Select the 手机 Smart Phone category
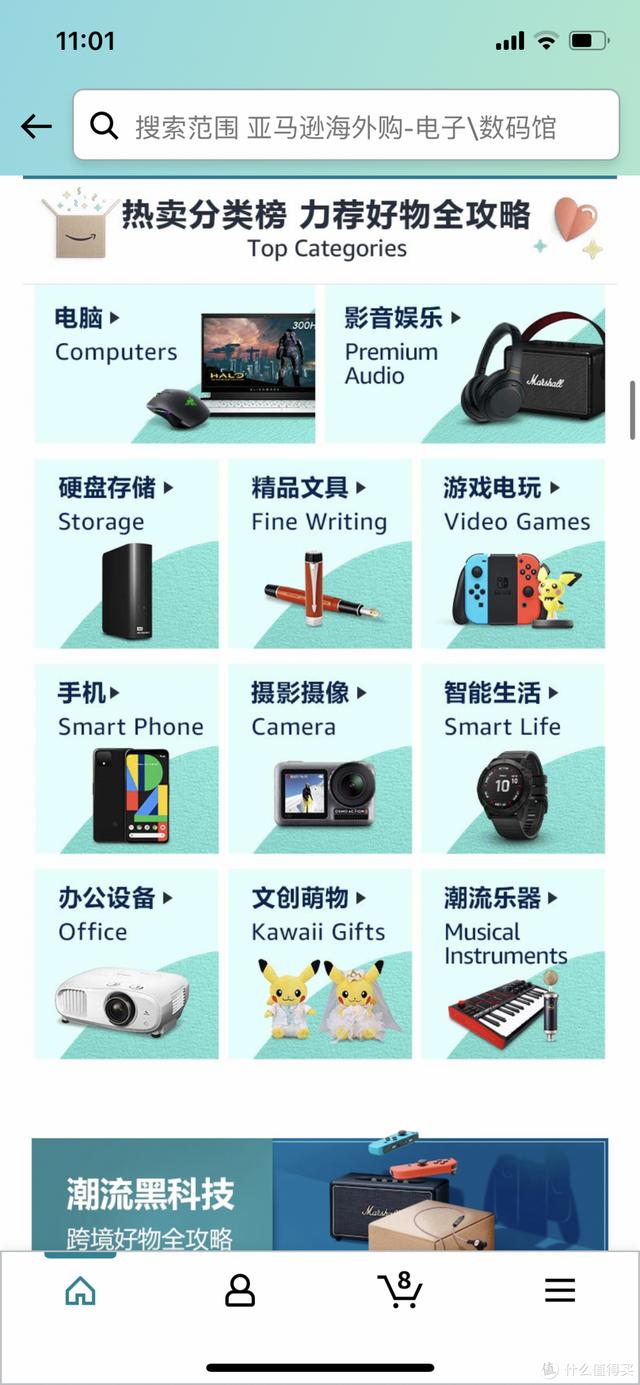Image resolution: width=640 pixels, height=1385 pixels. (x=126, y=758)
